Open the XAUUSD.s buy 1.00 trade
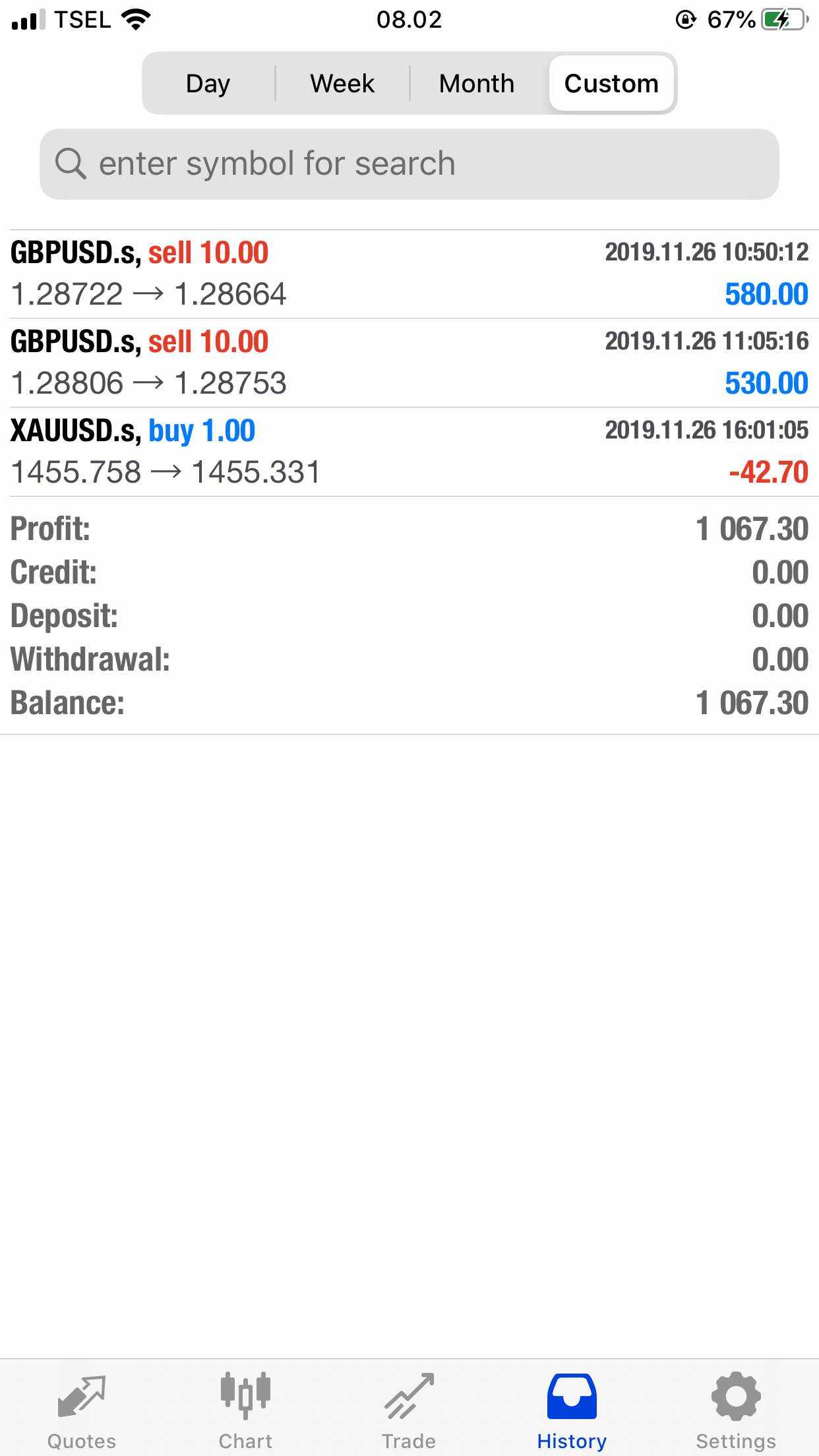Screen dimensions: 819x1456 coord(409,452)
